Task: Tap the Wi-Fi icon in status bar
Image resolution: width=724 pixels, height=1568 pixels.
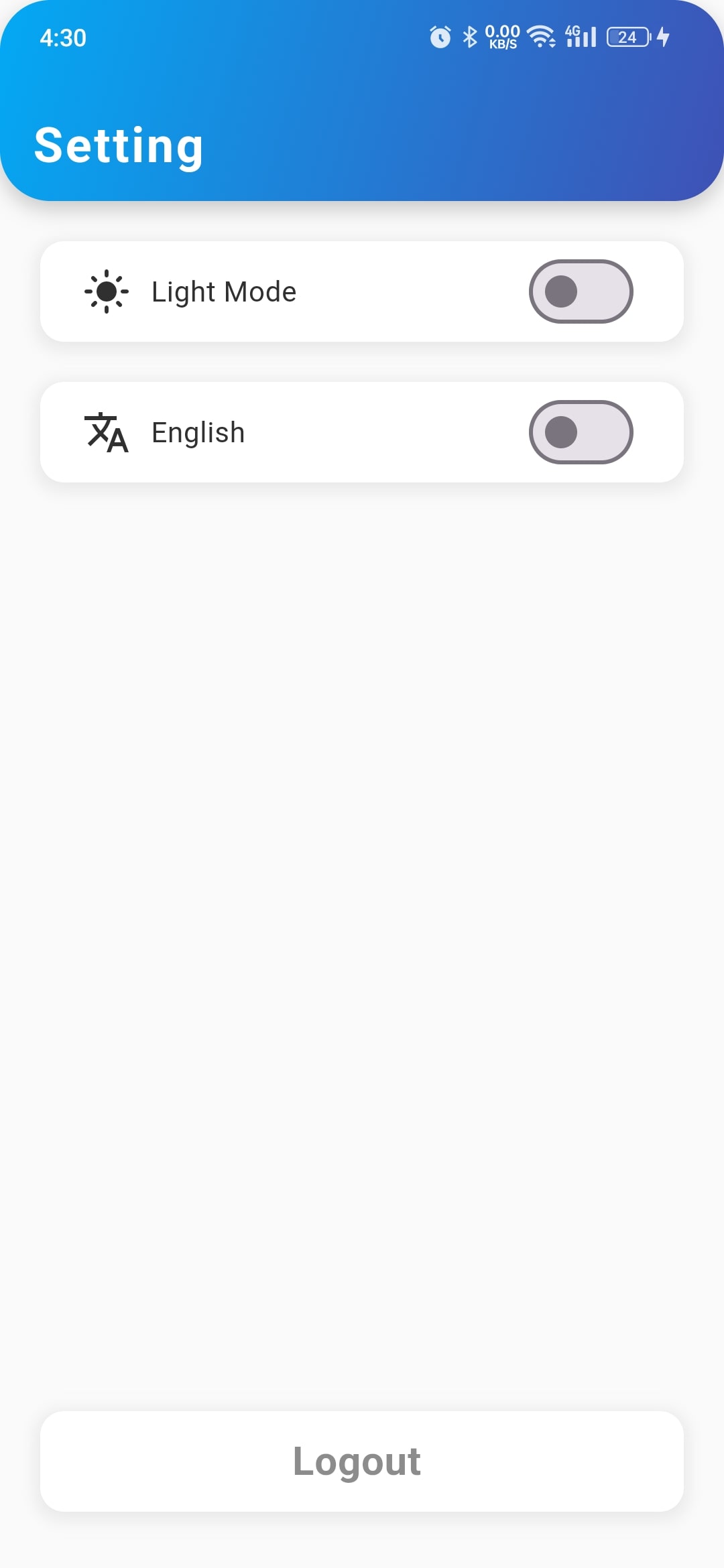Action: point(540,37)
